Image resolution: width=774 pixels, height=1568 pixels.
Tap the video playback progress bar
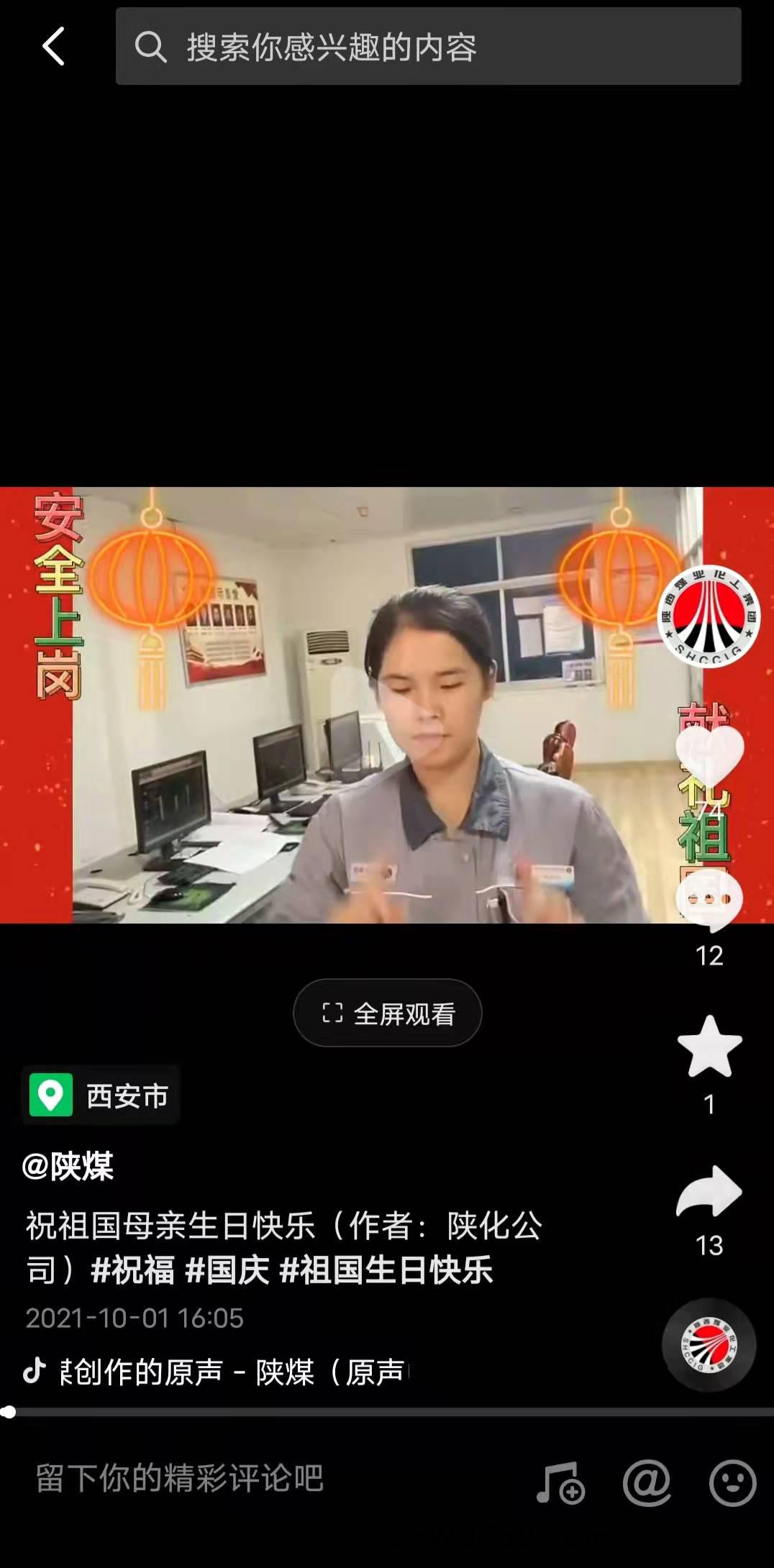(x=388, y=1412)
